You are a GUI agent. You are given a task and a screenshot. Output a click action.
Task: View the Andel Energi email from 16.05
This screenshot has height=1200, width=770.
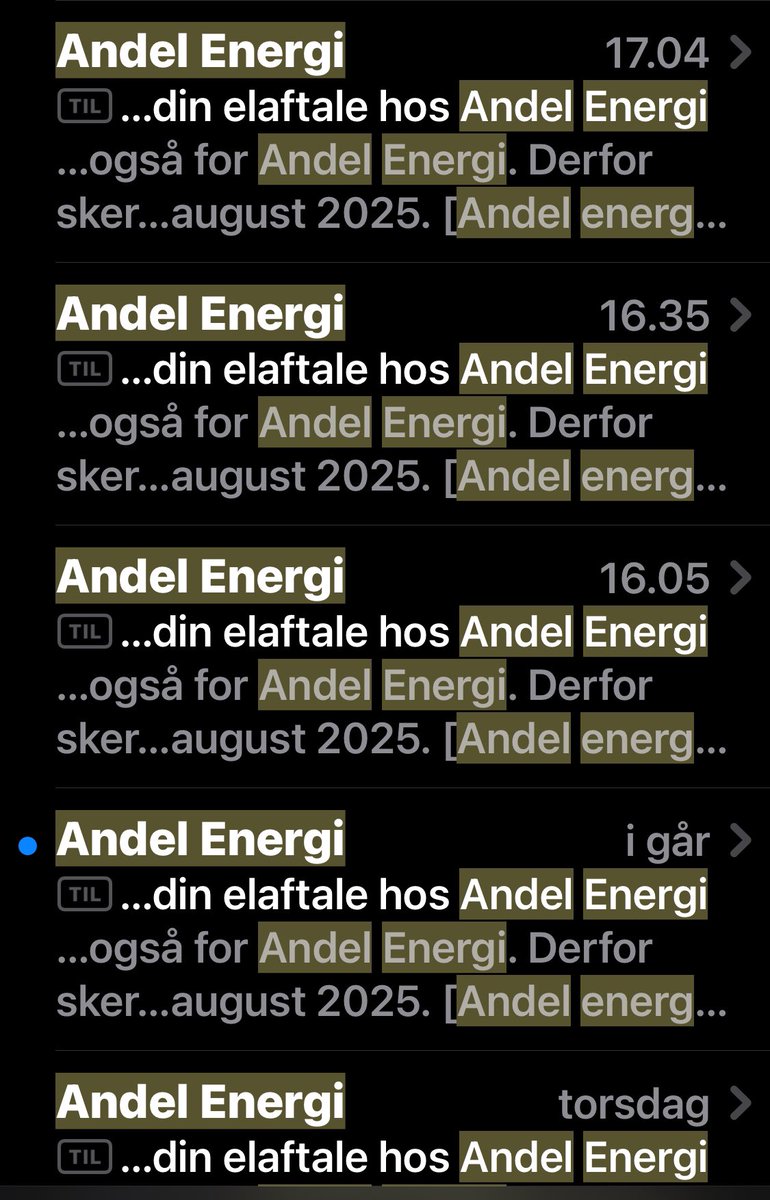(x=390, y=660)
